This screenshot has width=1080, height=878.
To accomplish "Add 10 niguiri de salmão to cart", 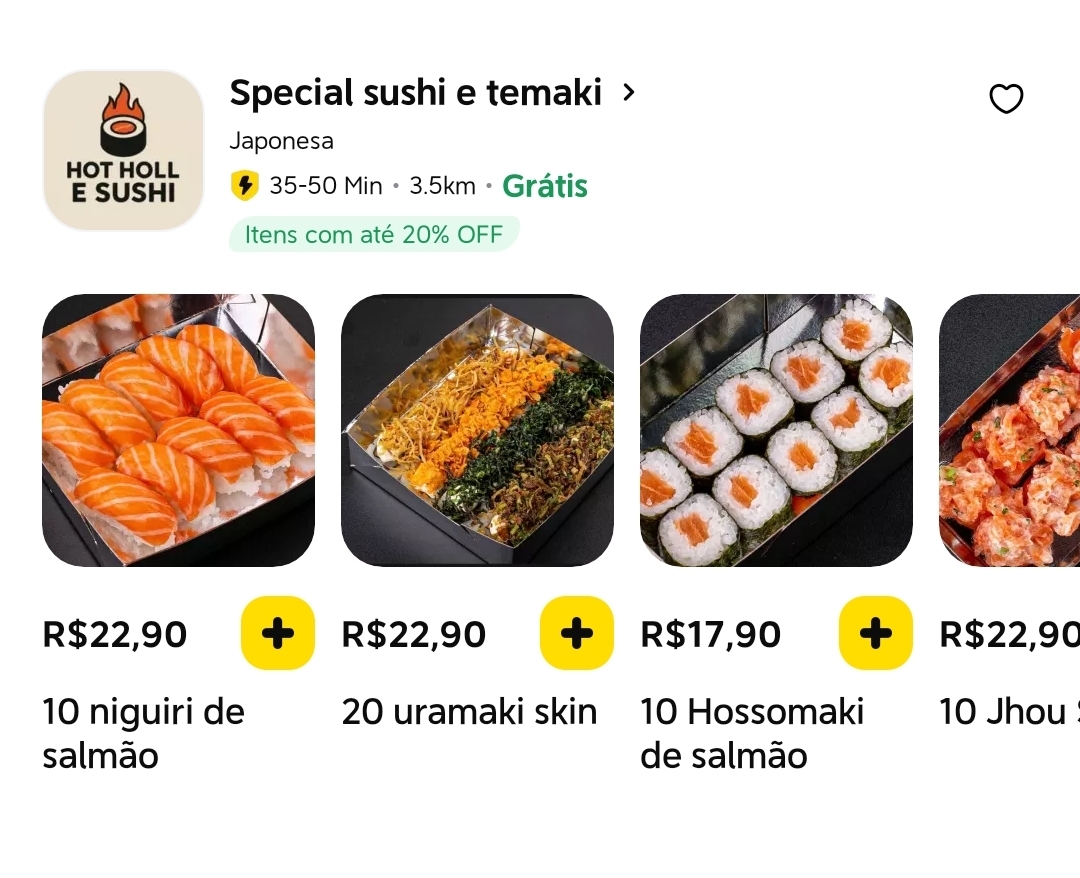I will click(x=277, y=633).
